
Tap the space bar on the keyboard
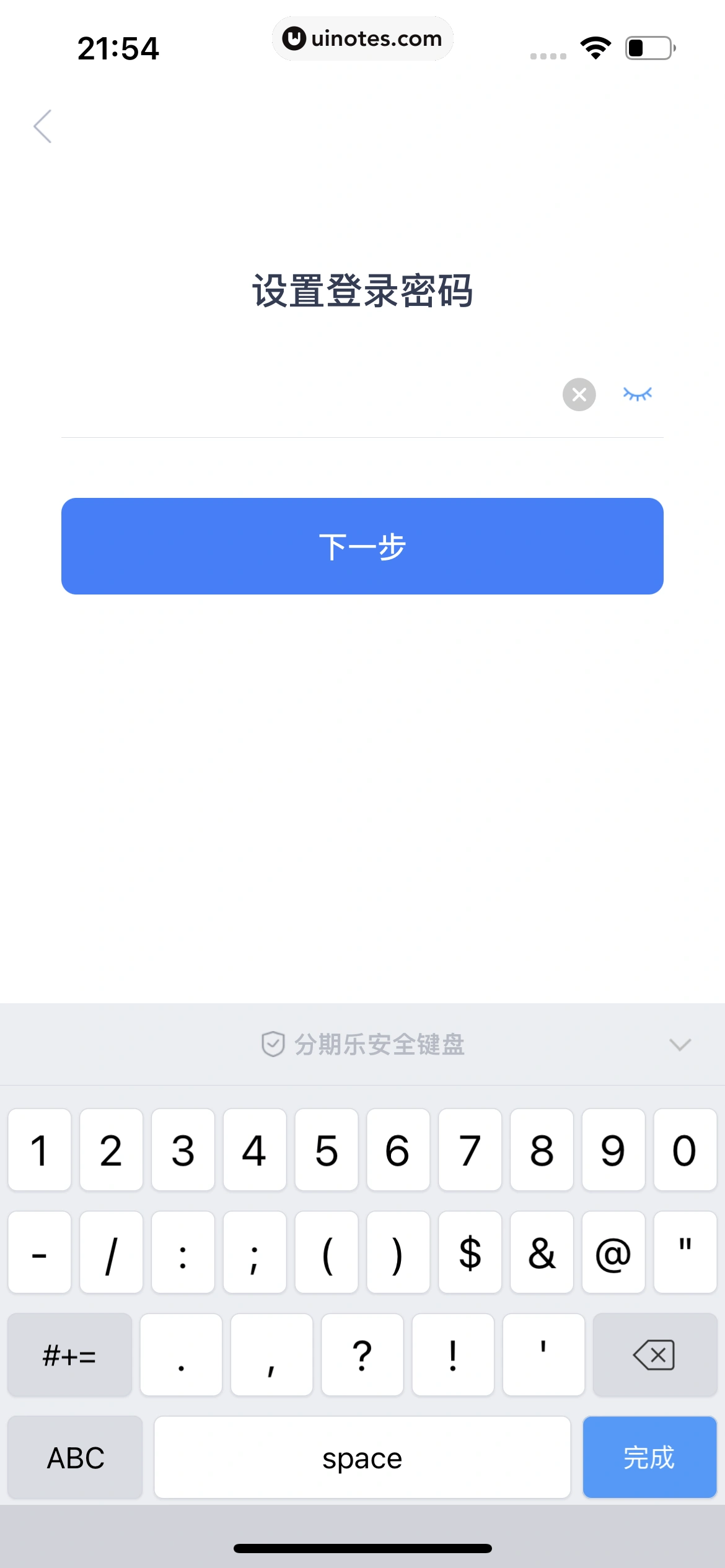(362, 1457)
